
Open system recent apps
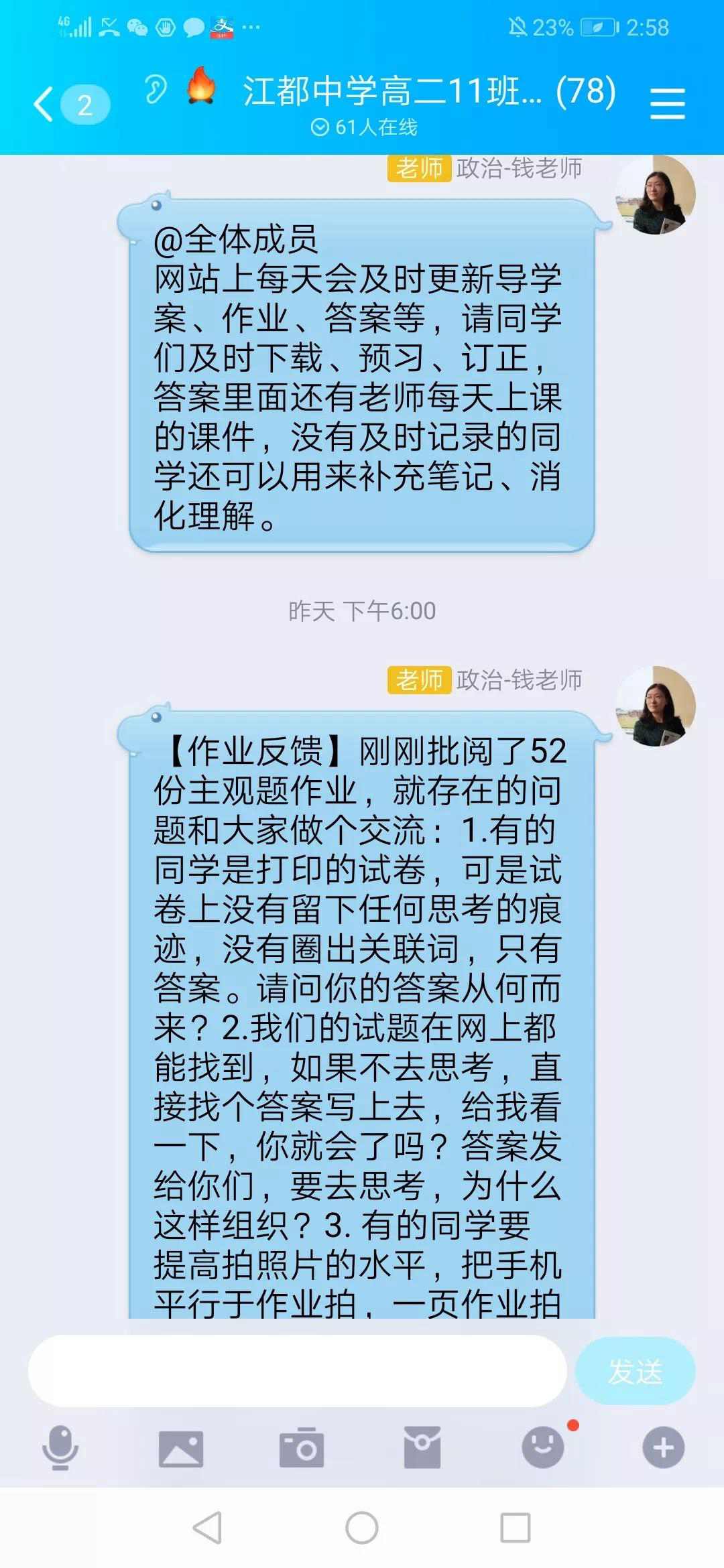pos(516,1528)
